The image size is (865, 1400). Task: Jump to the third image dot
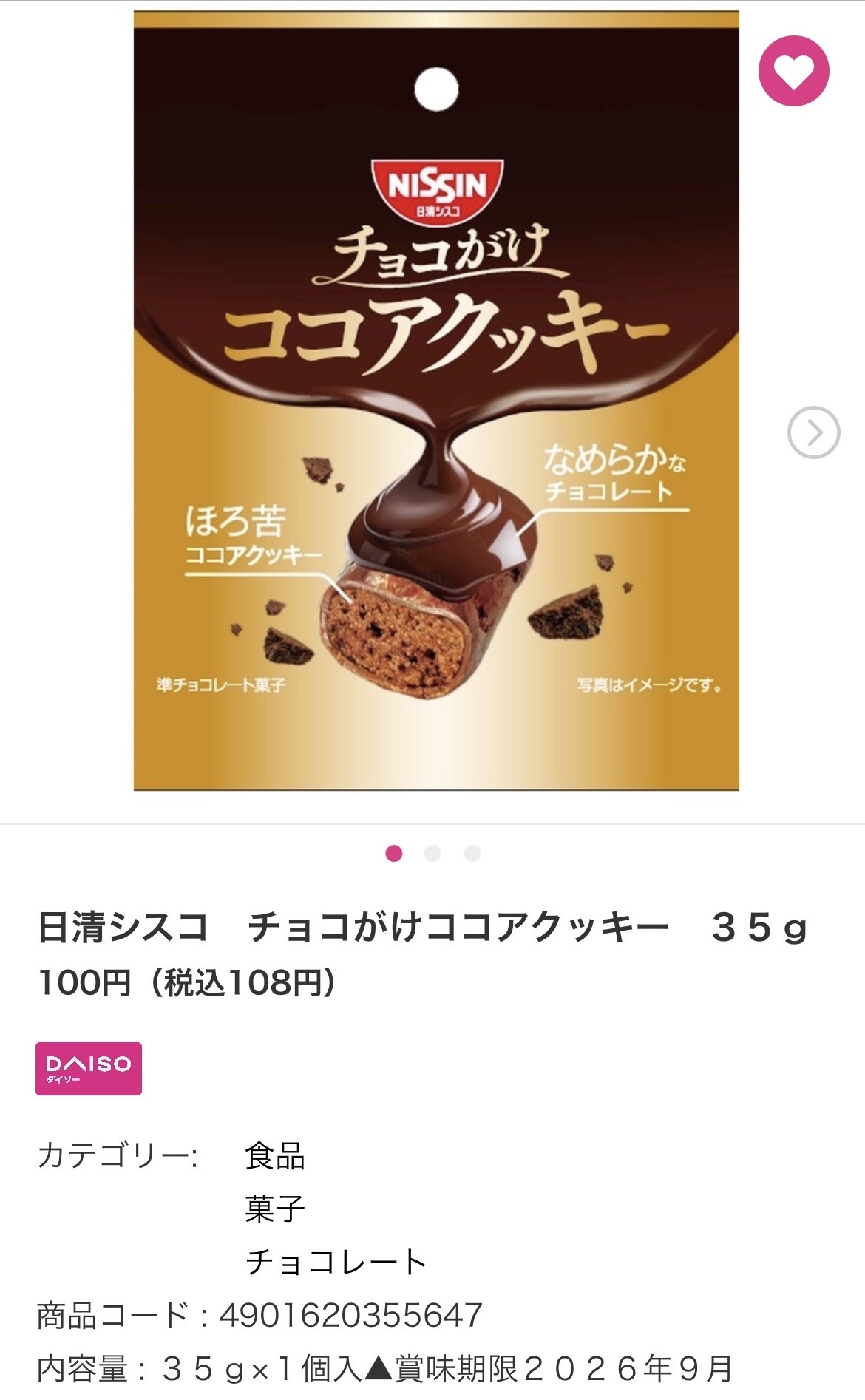pyautogui.click(x=472, y=854)
